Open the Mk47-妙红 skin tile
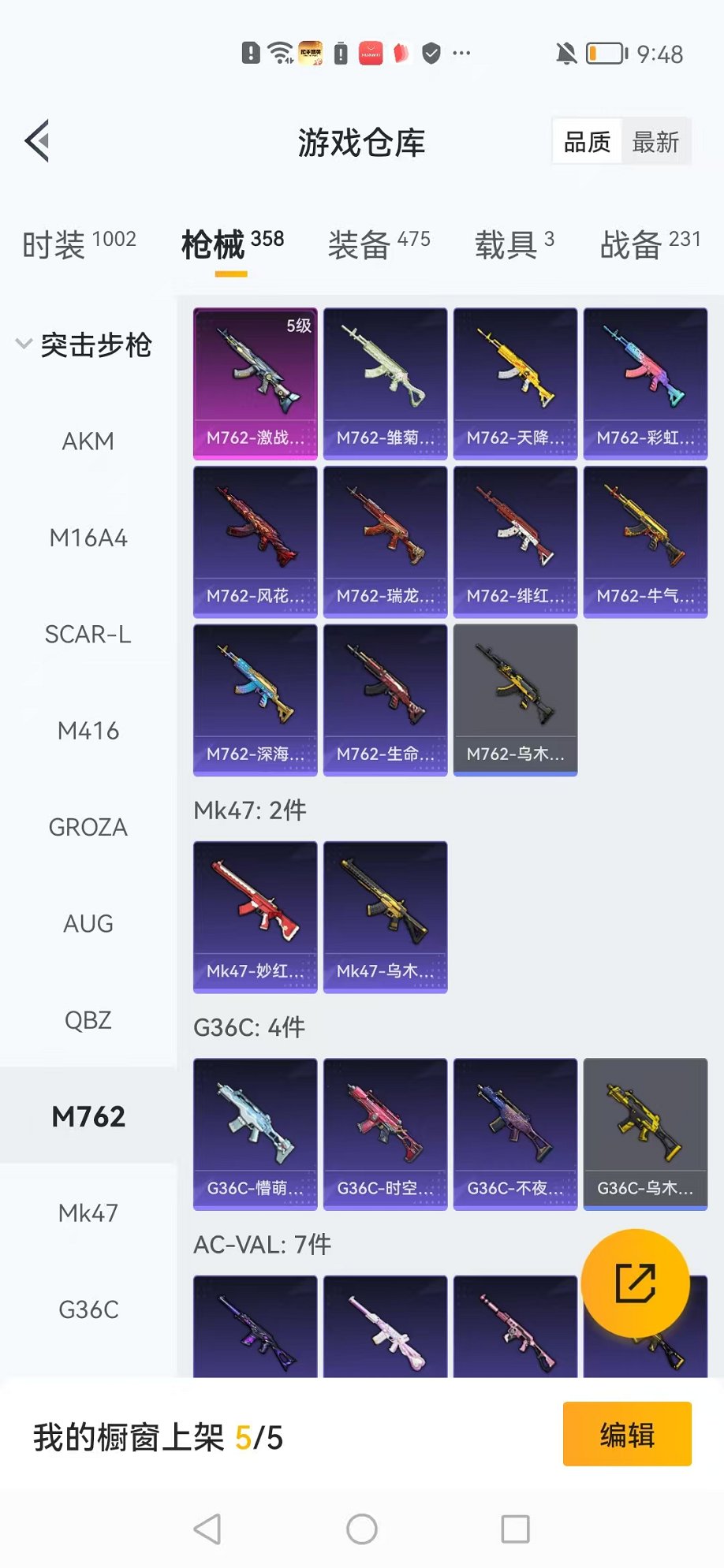Viewport: 724px width, 1568px height. [256, 916]
